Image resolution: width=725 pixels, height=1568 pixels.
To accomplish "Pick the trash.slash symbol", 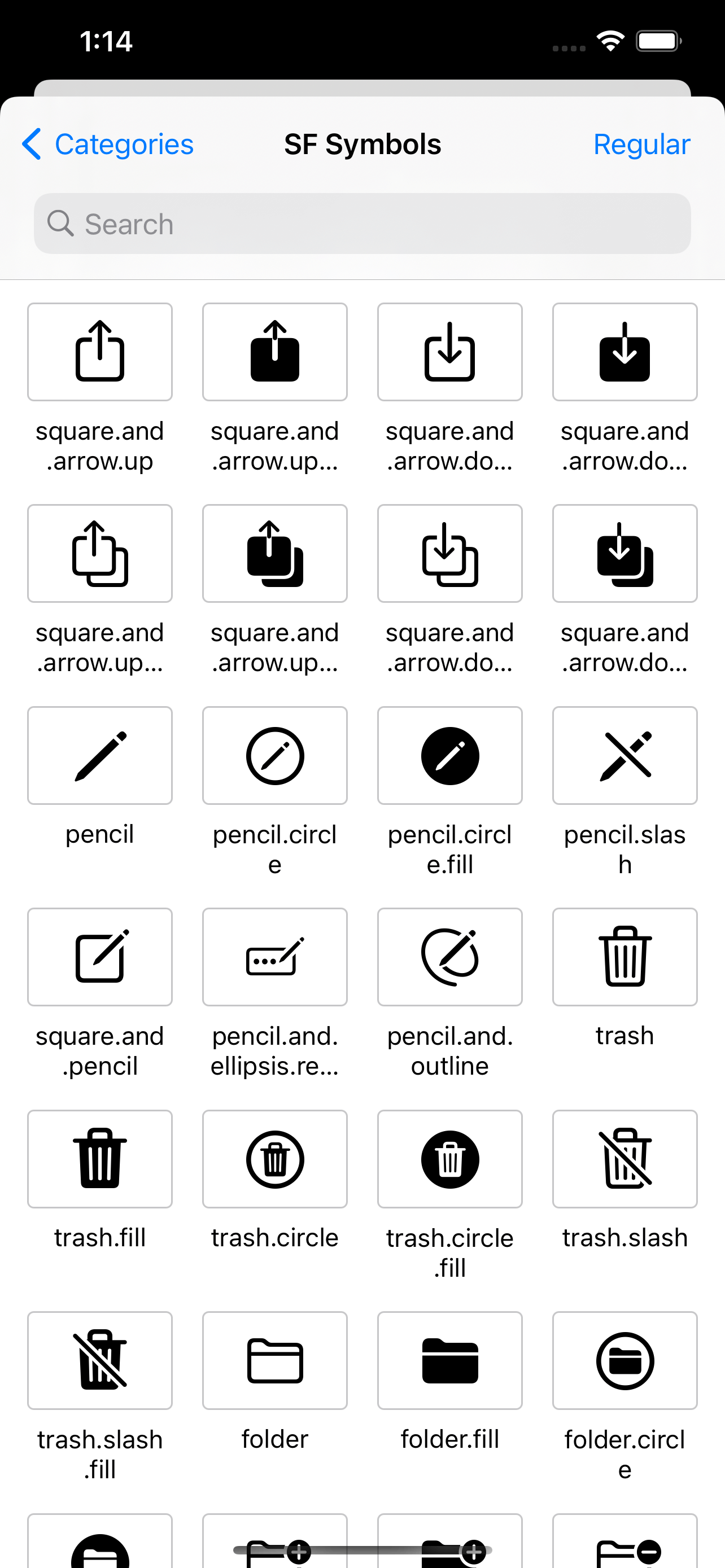I will point(624,1159).
